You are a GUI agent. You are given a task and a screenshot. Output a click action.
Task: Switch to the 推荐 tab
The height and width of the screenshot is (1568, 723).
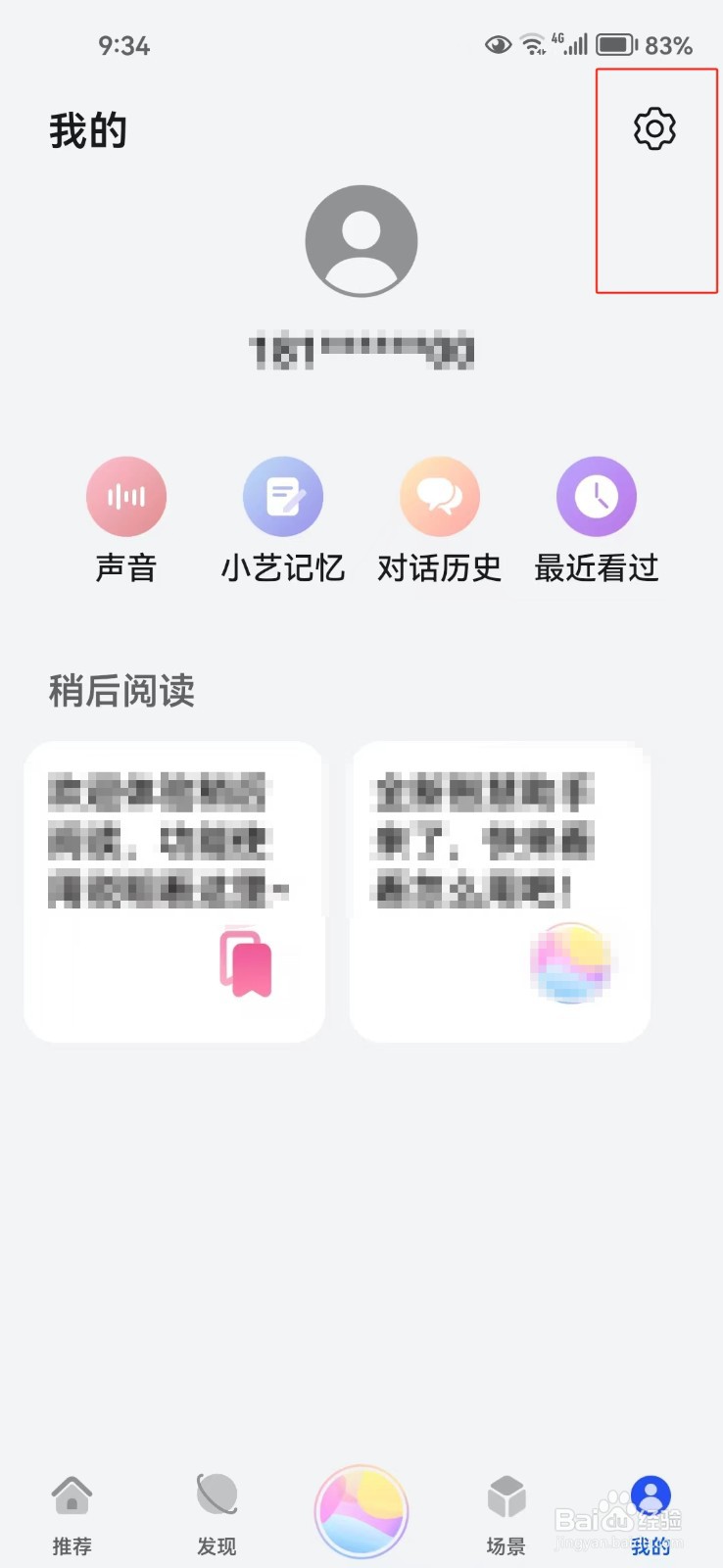pyautogui.click(x=72, y=1514)
